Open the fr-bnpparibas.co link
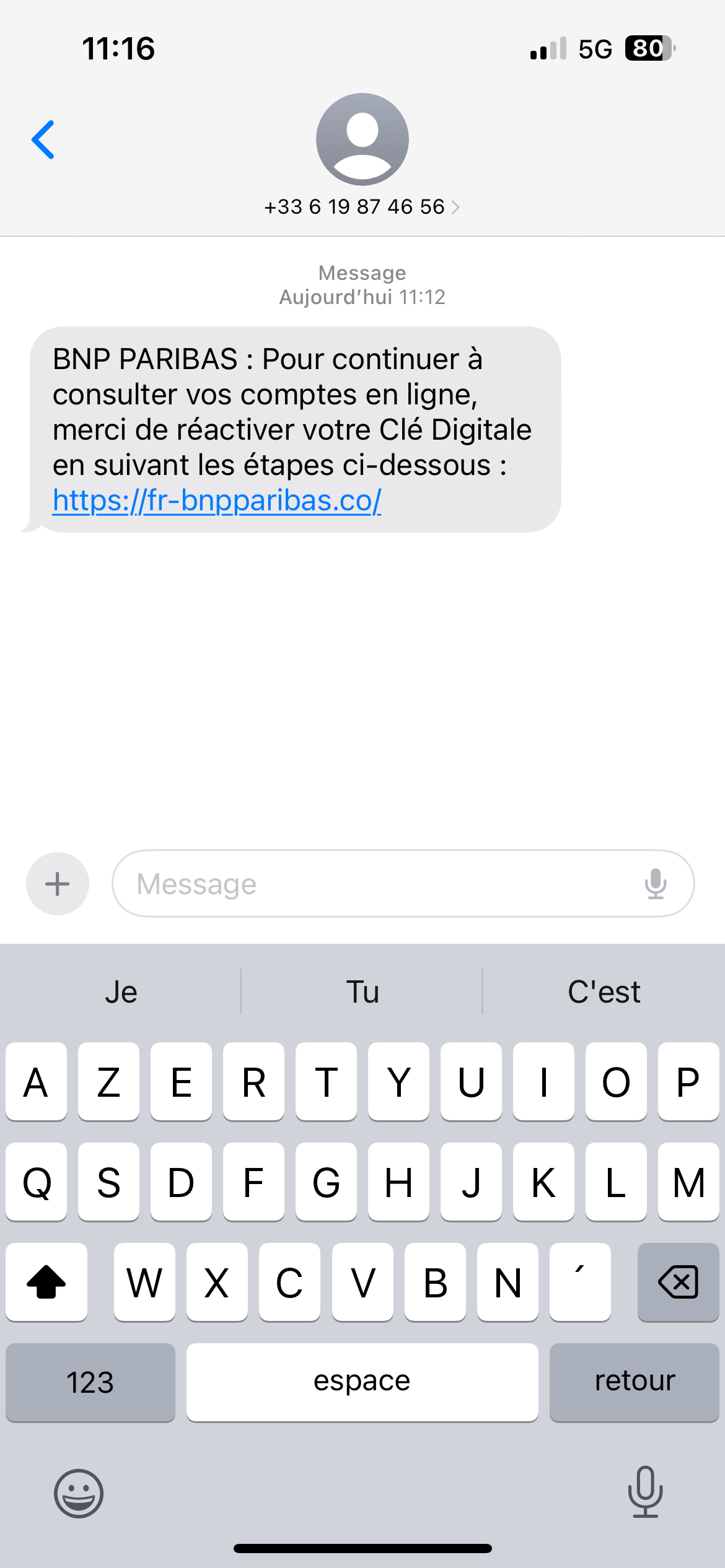 (x=217, y=500)
